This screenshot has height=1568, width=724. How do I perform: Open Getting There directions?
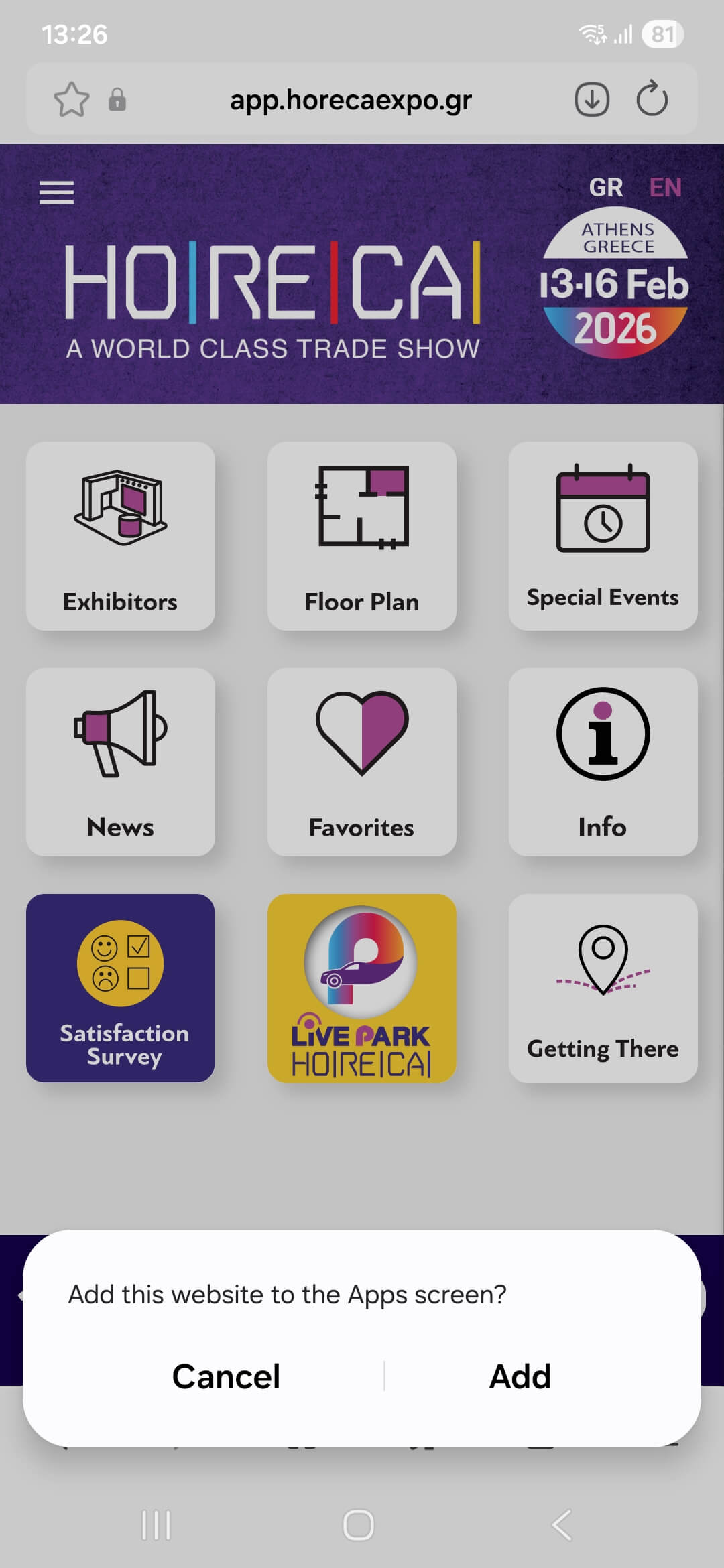click(603, 988)
